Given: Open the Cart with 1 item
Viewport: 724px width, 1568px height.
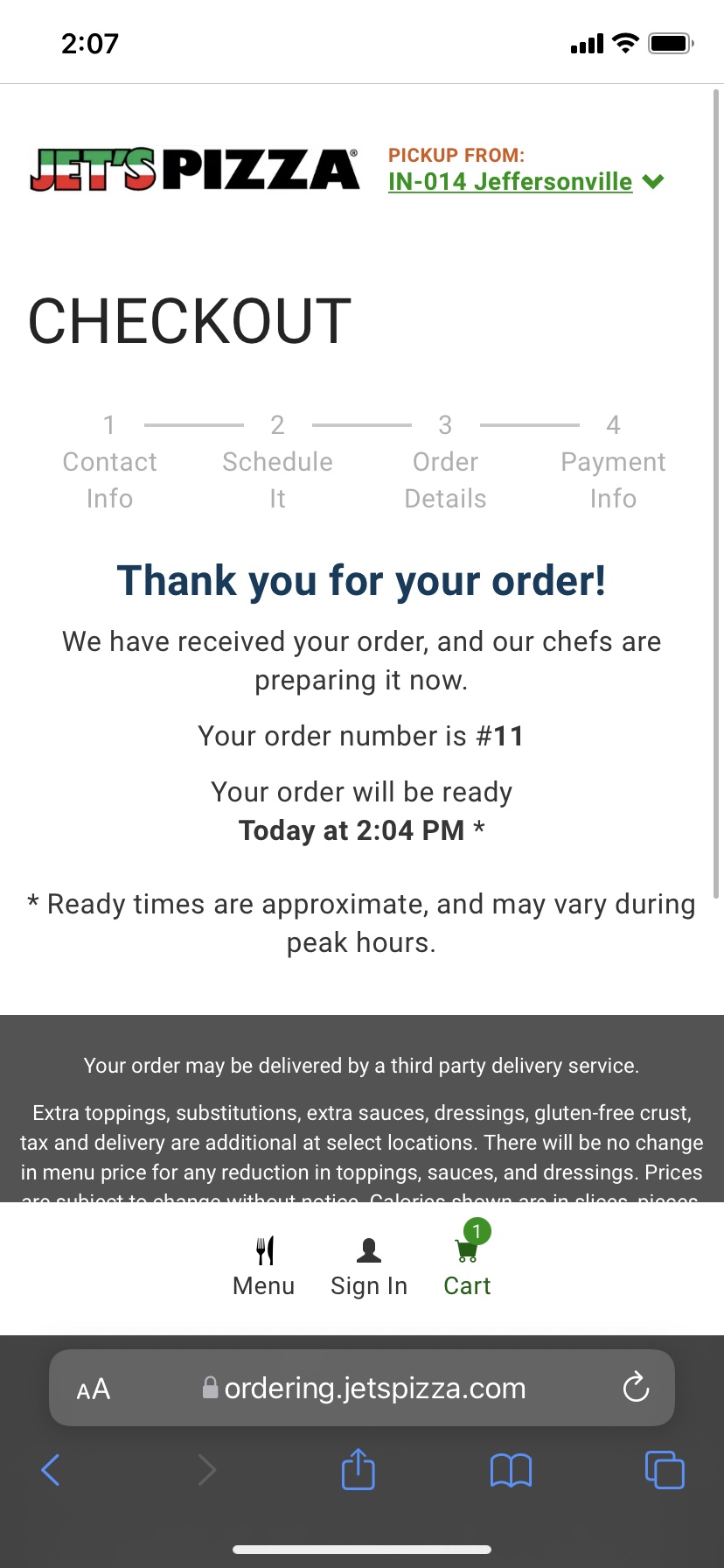Looking at the screenshot, I should (468, 1264).
